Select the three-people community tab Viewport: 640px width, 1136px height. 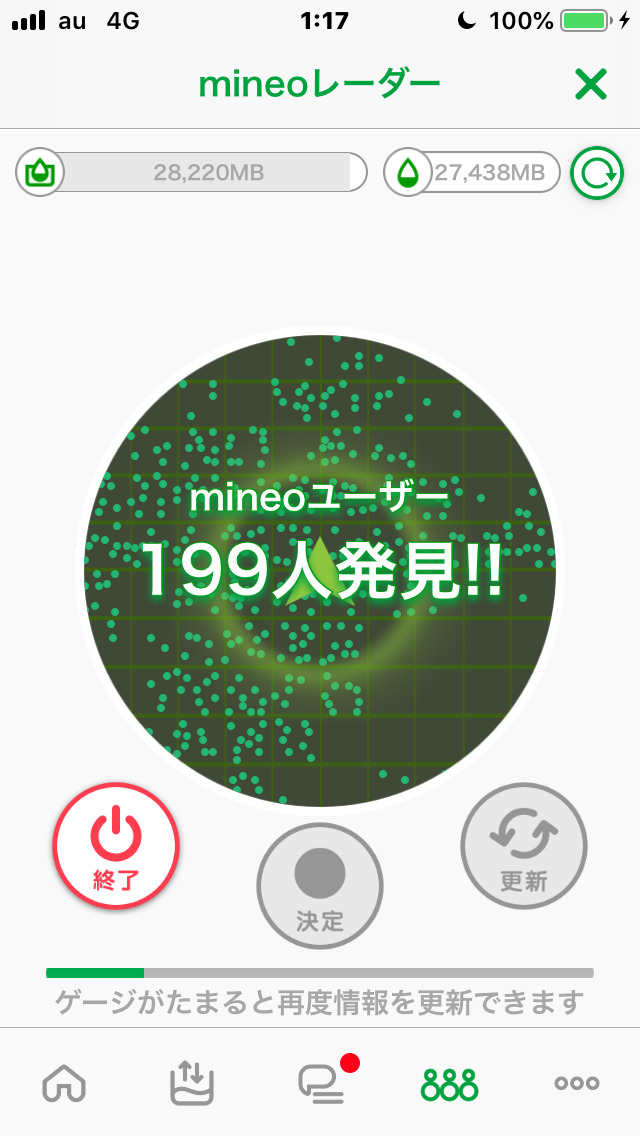tap(449, 1083)
